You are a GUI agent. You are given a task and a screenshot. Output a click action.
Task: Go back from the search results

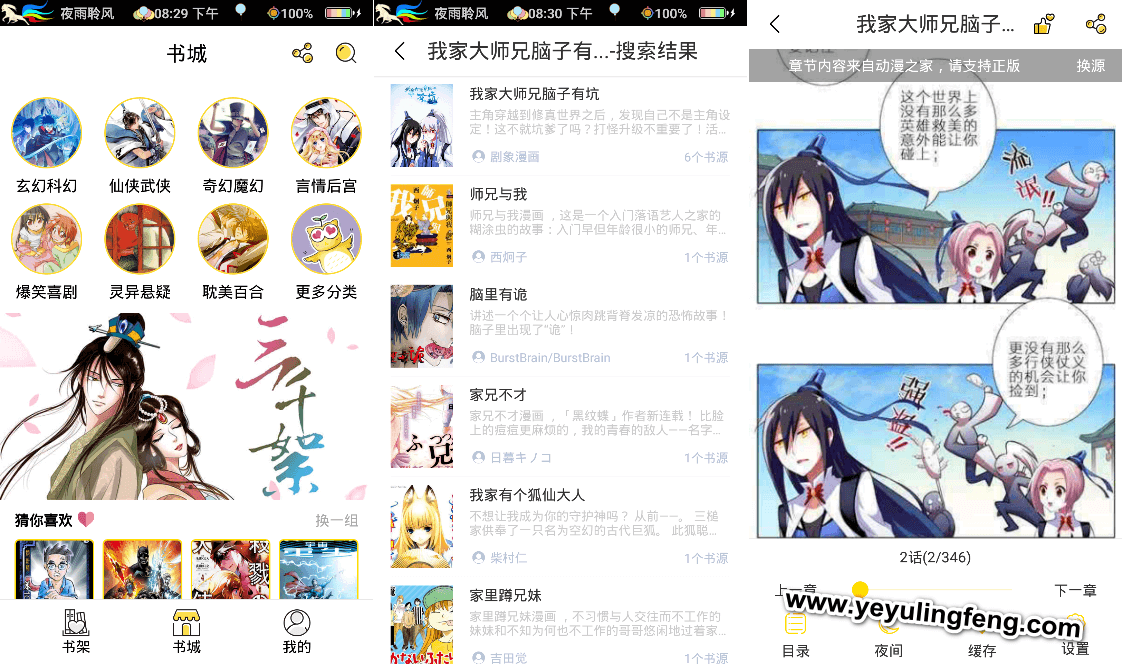pos(400,52)
